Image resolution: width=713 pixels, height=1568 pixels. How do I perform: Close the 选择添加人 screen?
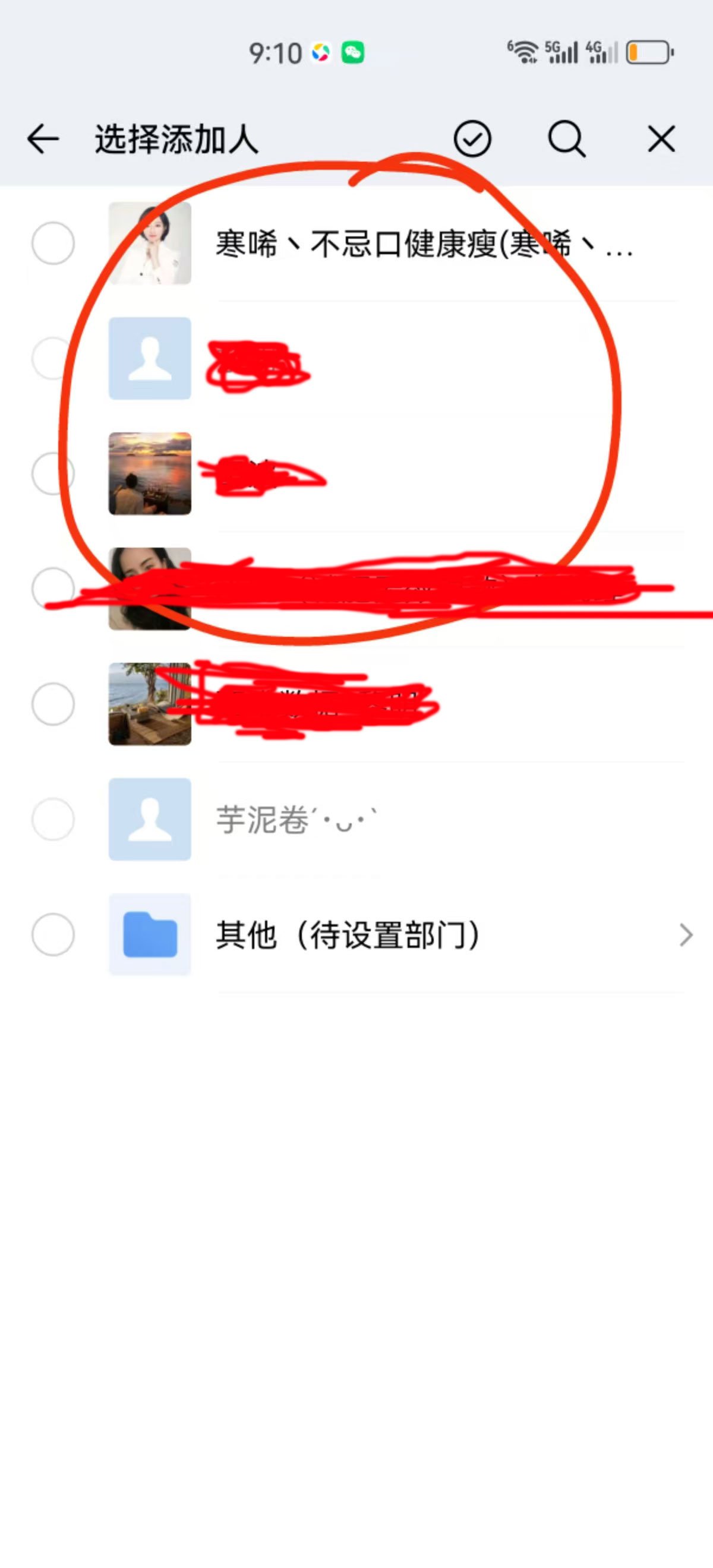click(x=661, y=140)
